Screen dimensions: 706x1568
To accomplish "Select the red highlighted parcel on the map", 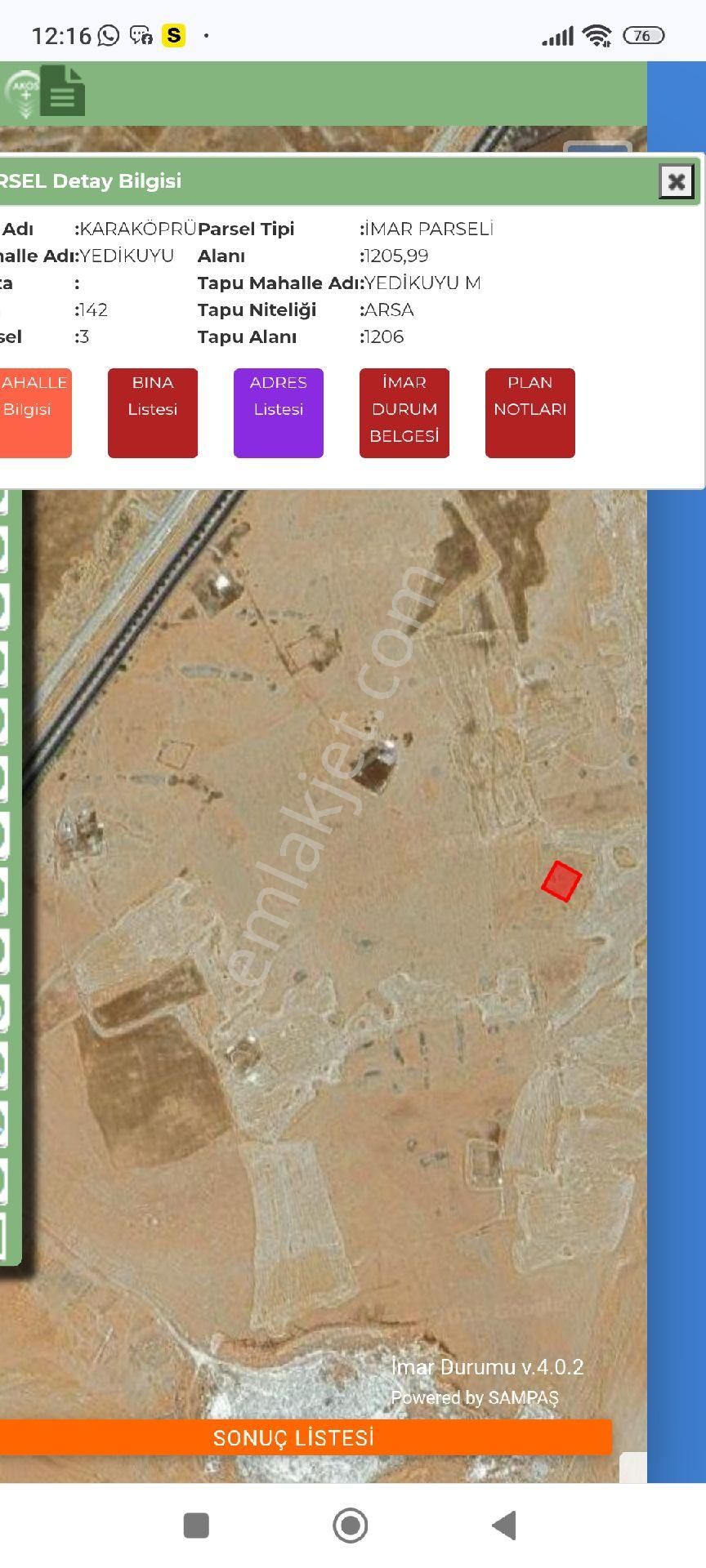I will tap(561, 881).
